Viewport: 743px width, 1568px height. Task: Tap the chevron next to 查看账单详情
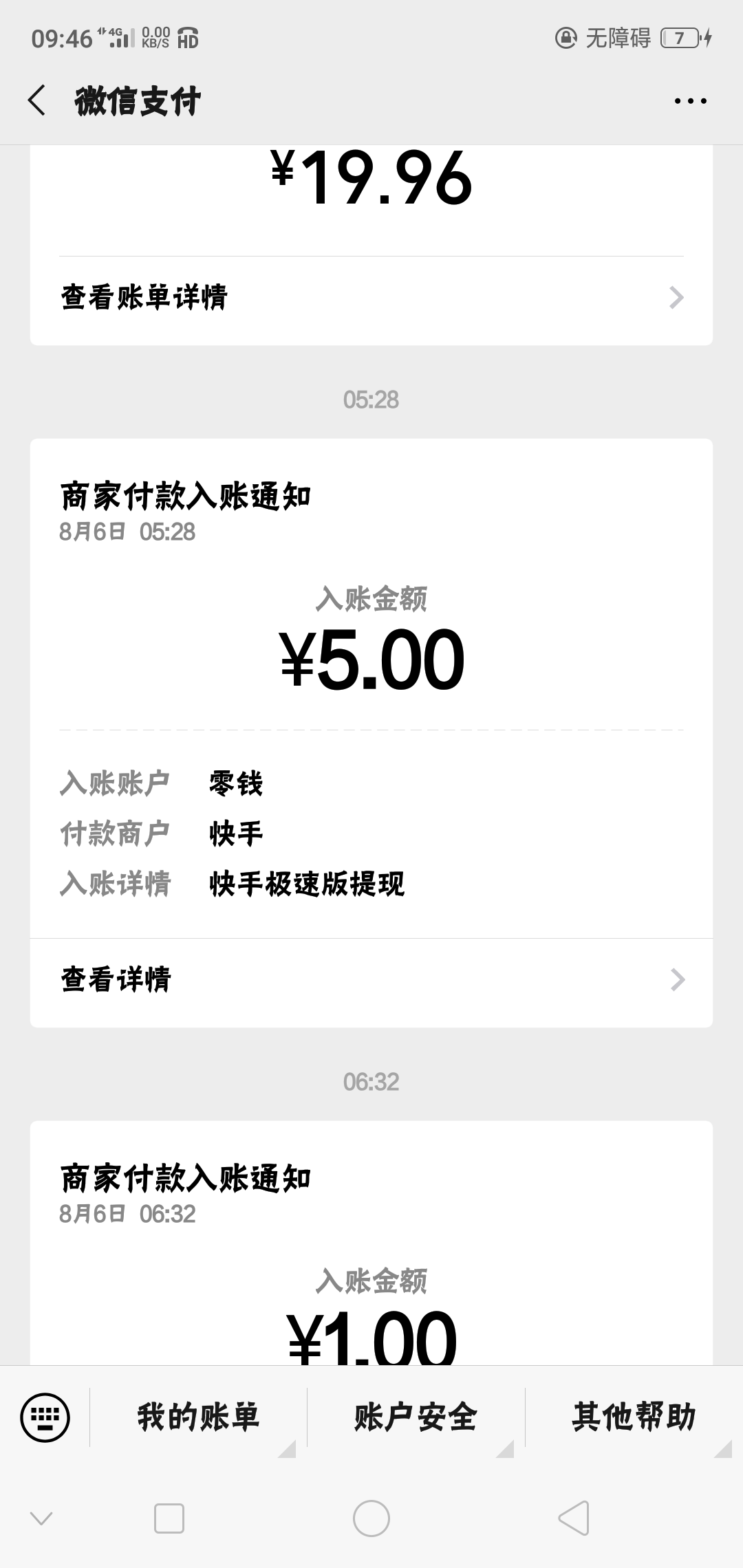pos(678,297)
